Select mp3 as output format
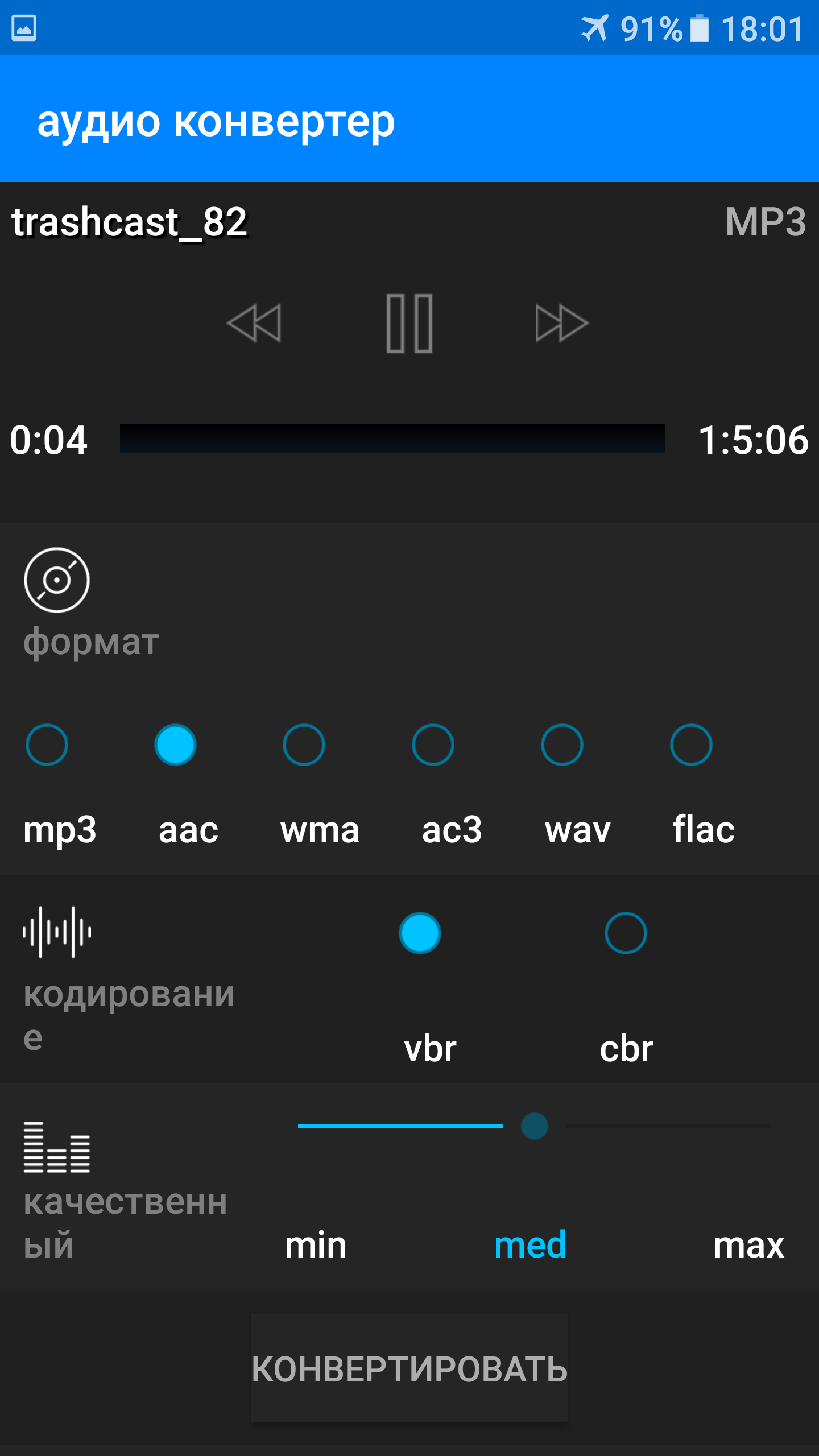The width and height of the screenshot is (819, 1456). click(47, 744)
